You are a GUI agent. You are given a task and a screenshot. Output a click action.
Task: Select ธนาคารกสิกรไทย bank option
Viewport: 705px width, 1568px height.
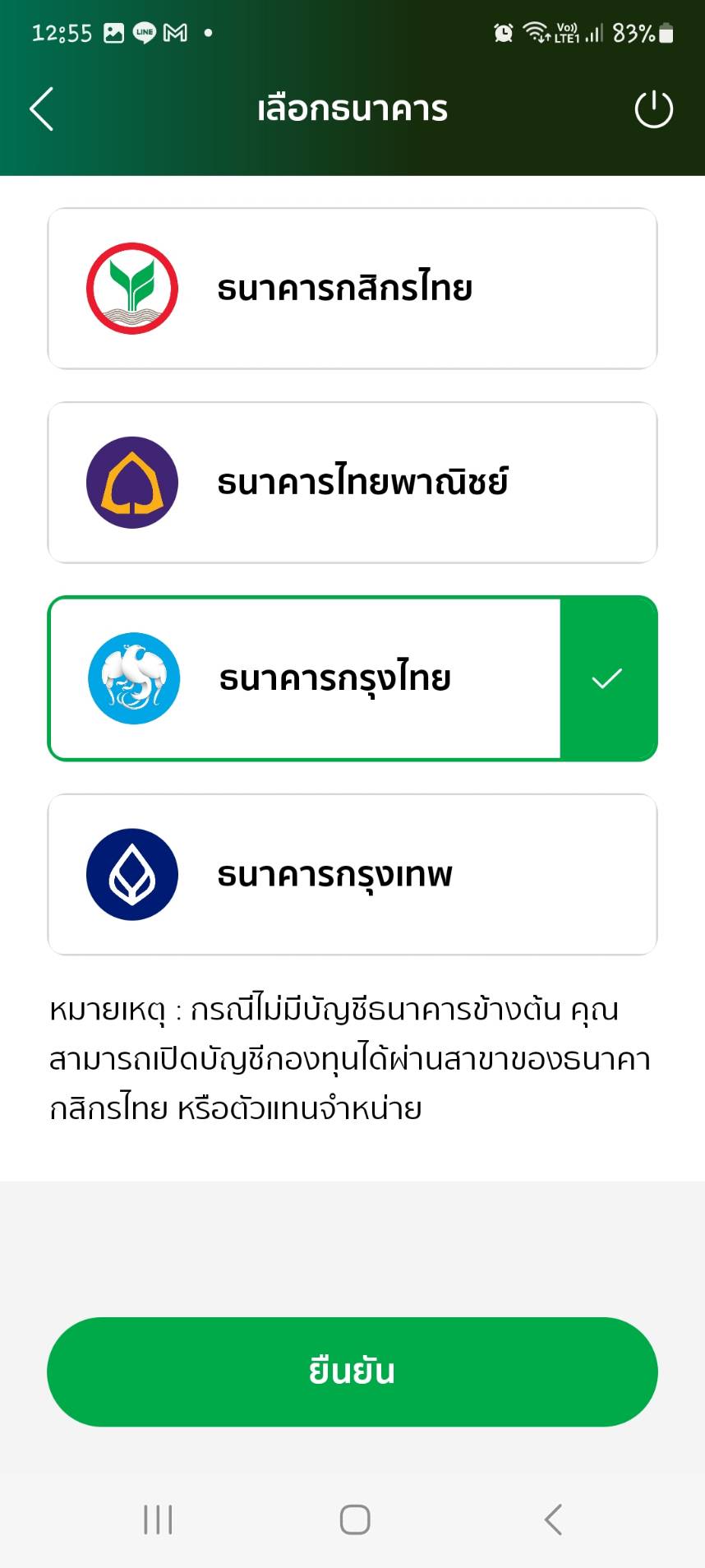click(352, 289)
